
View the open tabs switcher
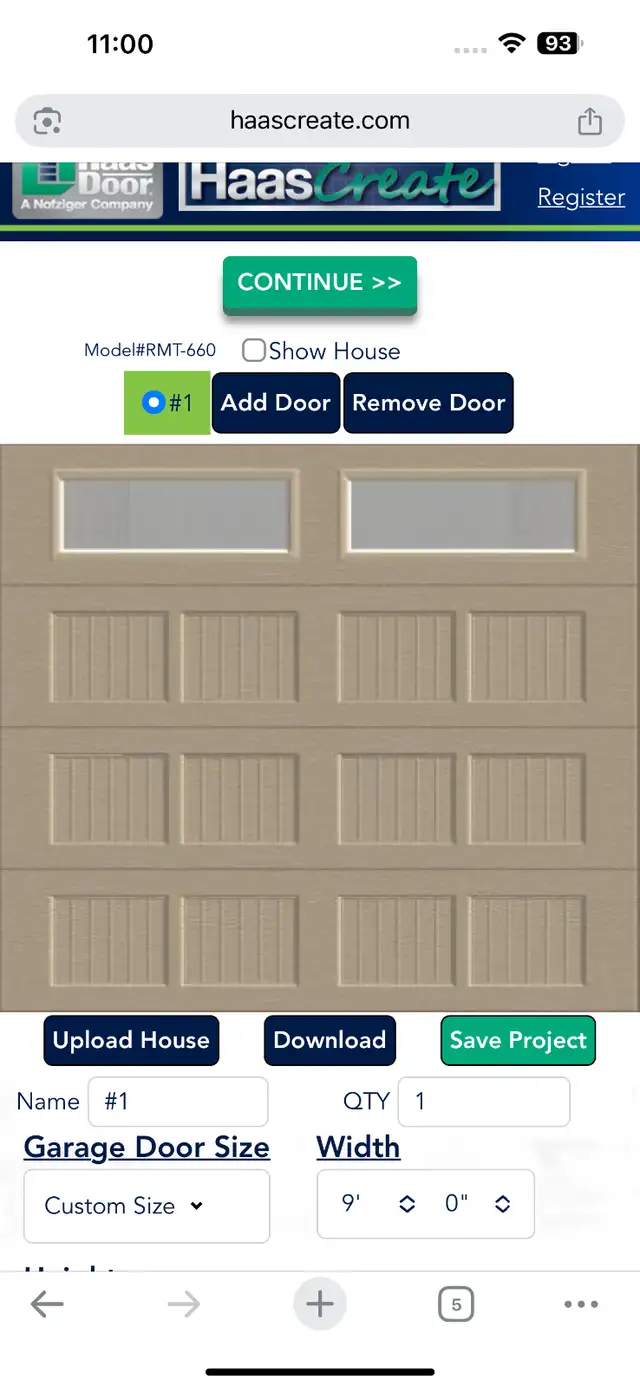click(456, 1304)
